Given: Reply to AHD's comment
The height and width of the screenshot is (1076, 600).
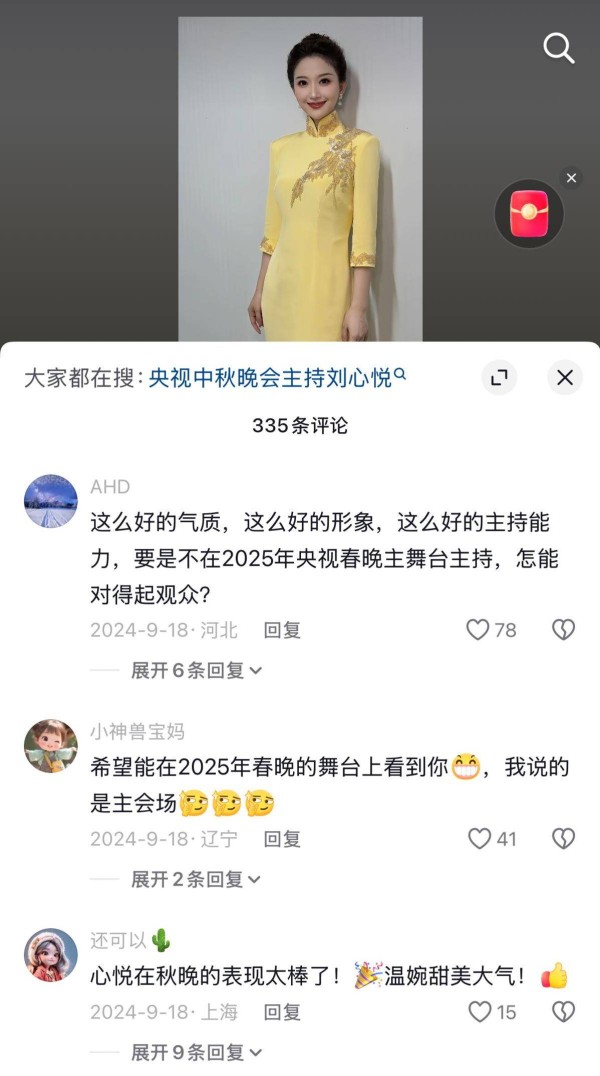Looking at the screenshot, I should coord(282,630).
